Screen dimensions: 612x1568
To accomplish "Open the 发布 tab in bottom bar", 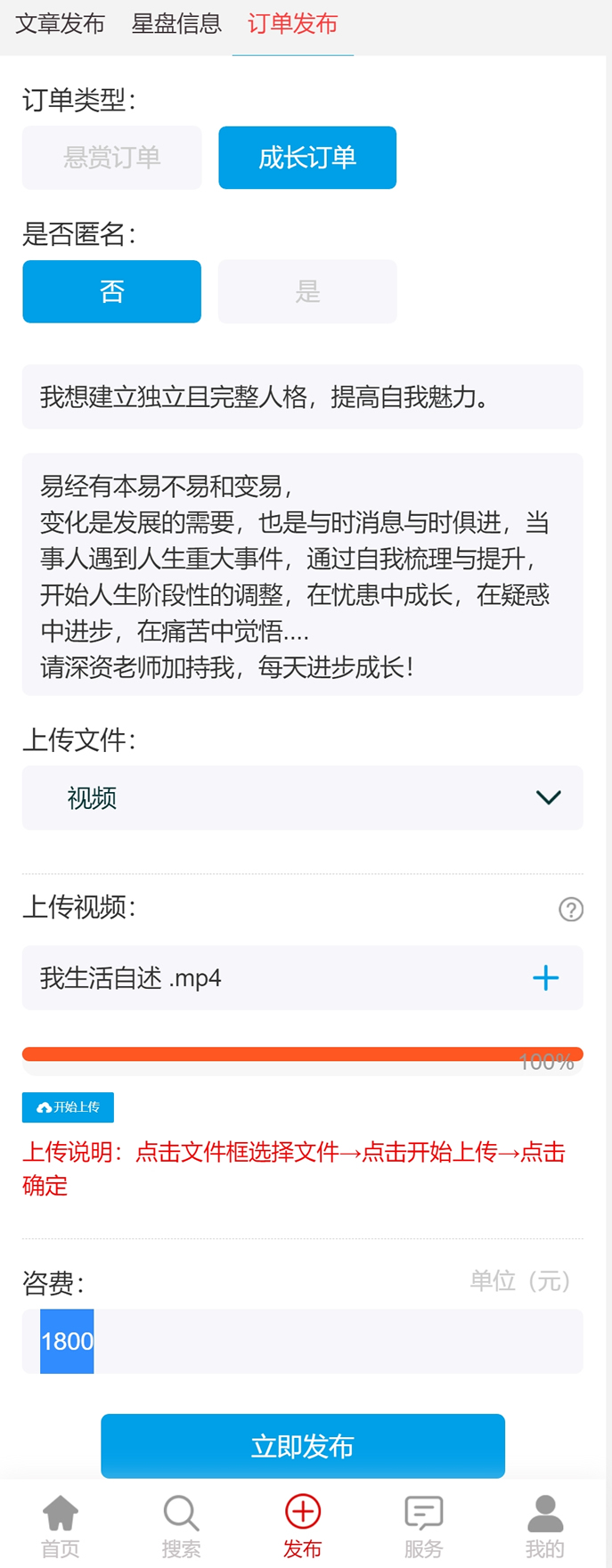I will (x=303, y=1526).
